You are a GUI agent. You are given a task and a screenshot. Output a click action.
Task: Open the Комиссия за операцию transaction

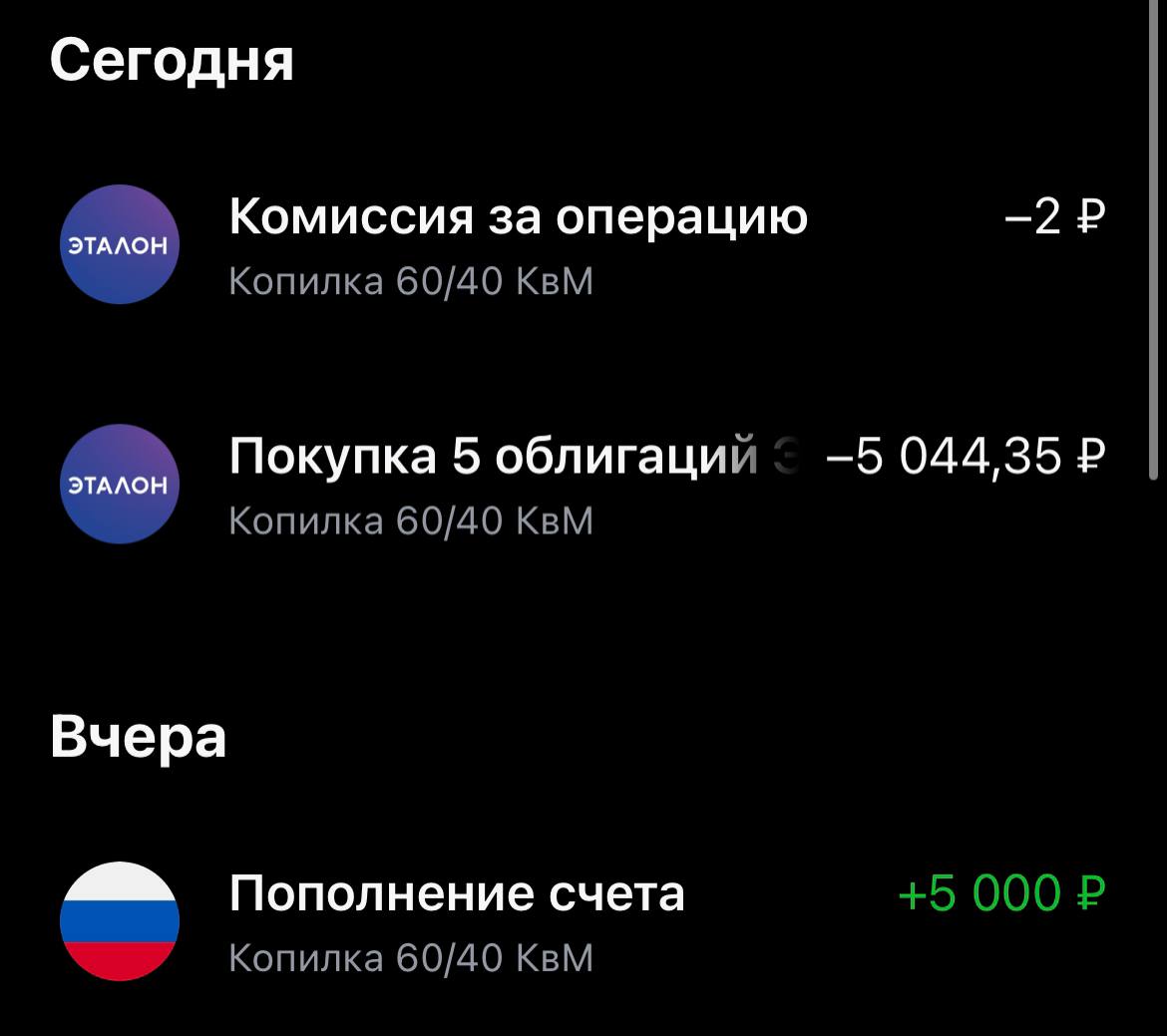[x=519, y=243]
